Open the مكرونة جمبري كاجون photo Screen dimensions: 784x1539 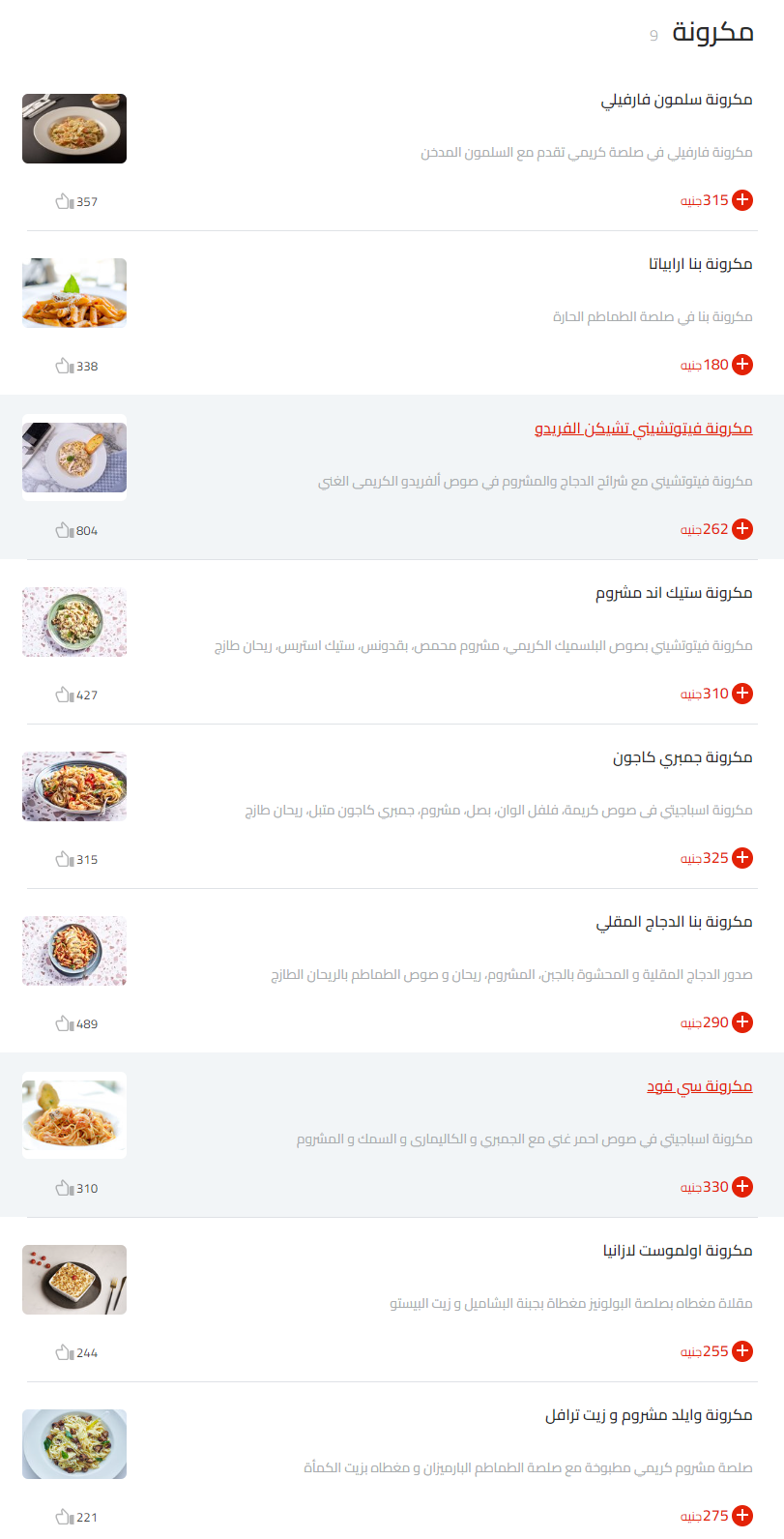click(x=74, y=786)
